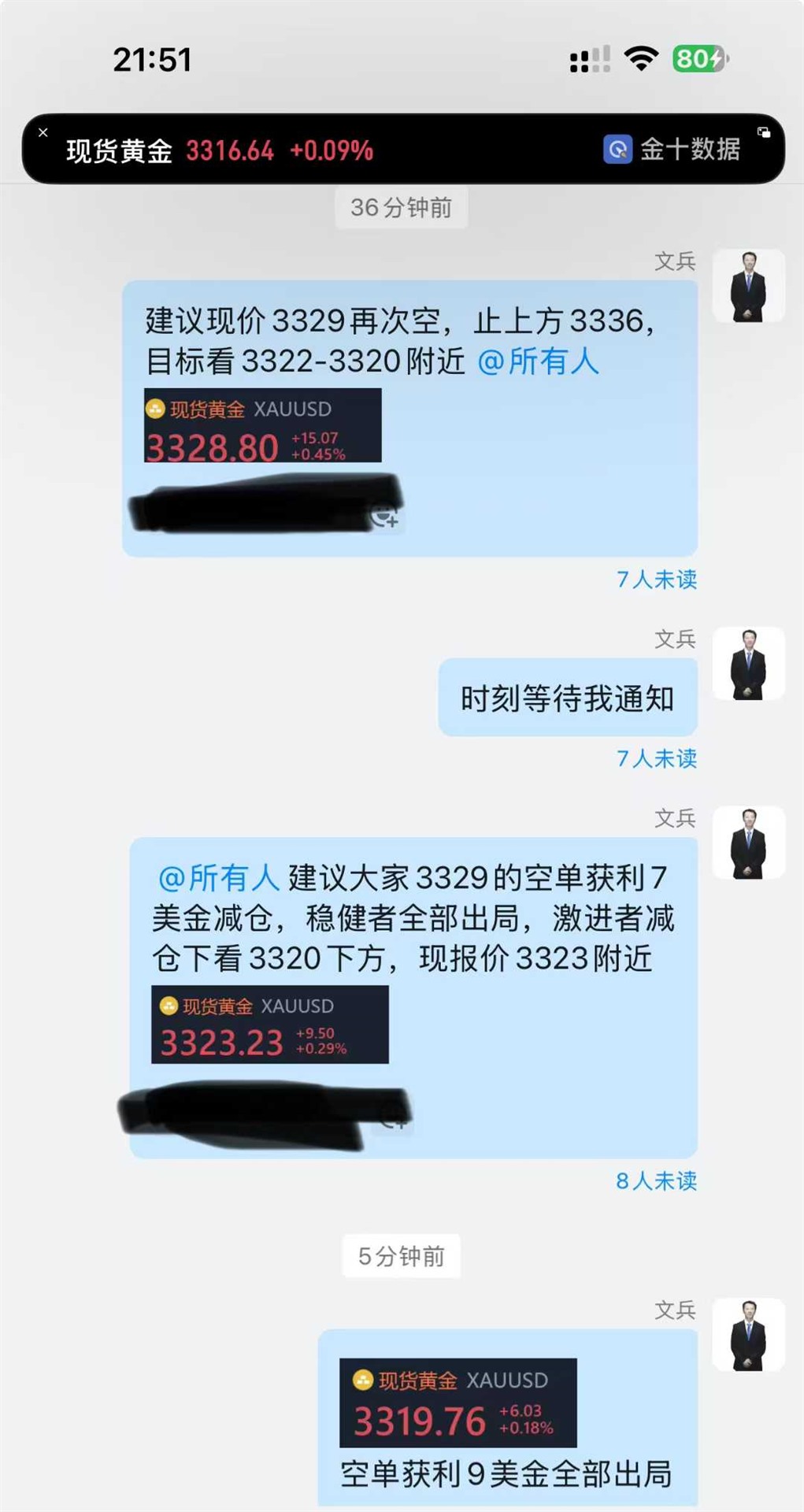Screen dimensions: 804x1512
Task: Expand the floating ticker window icon
Action: 763,132
